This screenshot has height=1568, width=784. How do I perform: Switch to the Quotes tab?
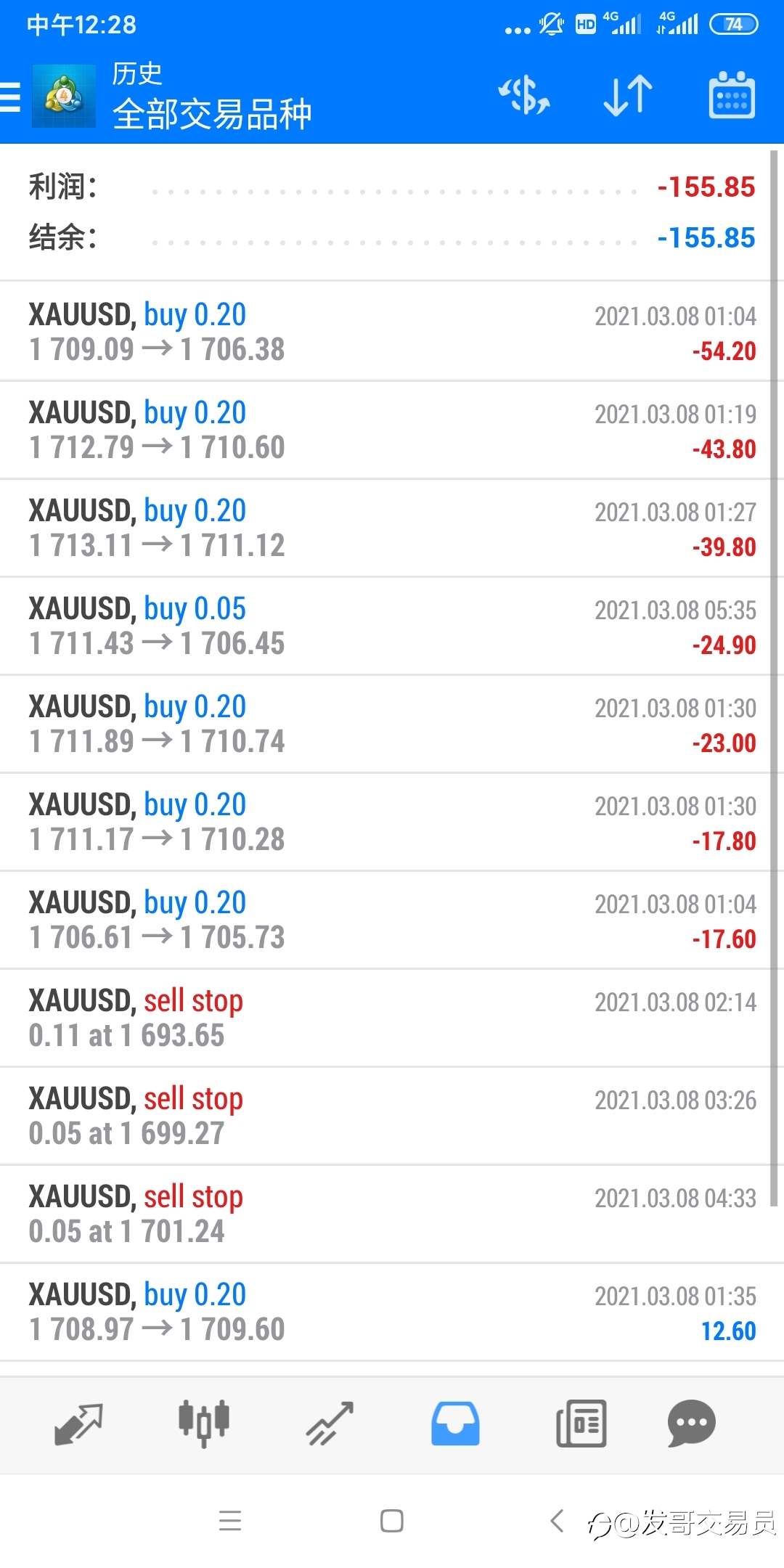click(78, 1424)
